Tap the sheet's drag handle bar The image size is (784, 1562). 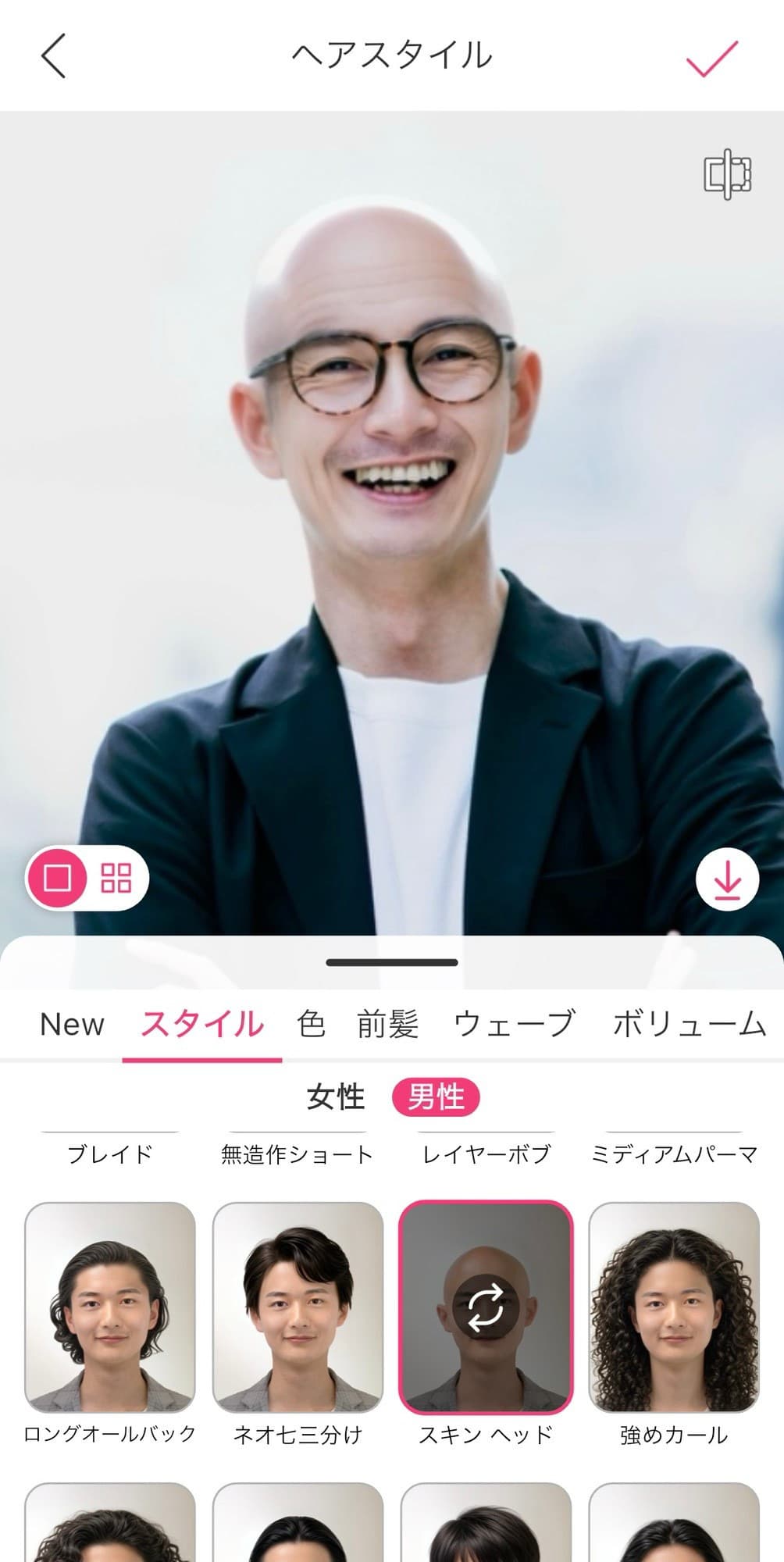pos(391,962)
